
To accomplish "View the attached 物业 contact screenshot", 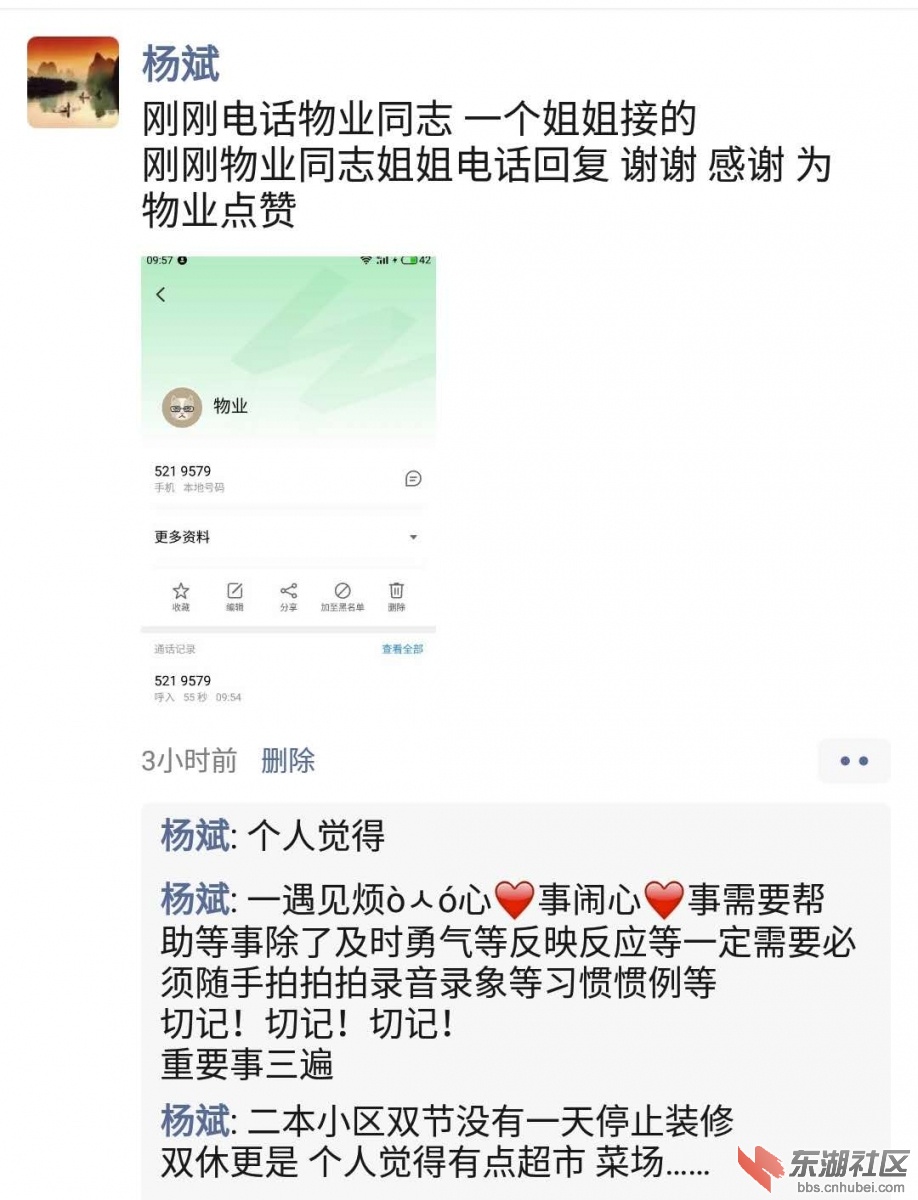I will 288,483.
